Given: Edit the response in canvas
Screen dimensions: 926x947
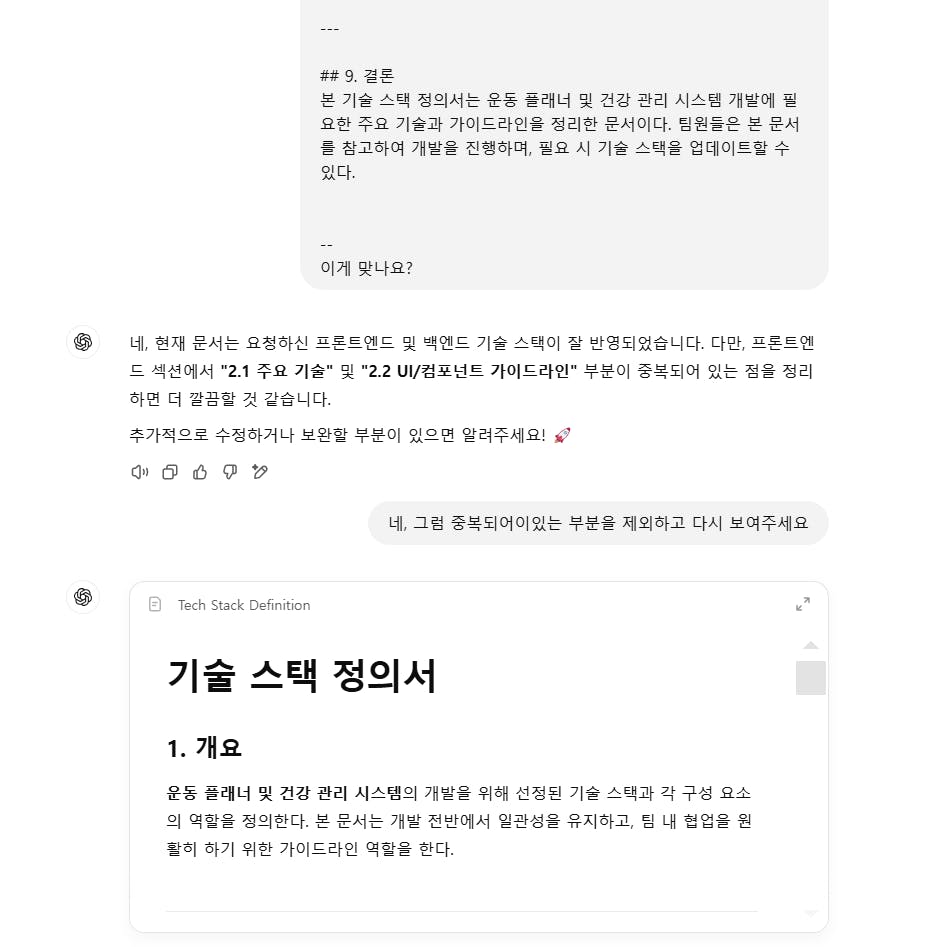Looking at the screenshot, I should pyautogui.click(x=260, y=472).
